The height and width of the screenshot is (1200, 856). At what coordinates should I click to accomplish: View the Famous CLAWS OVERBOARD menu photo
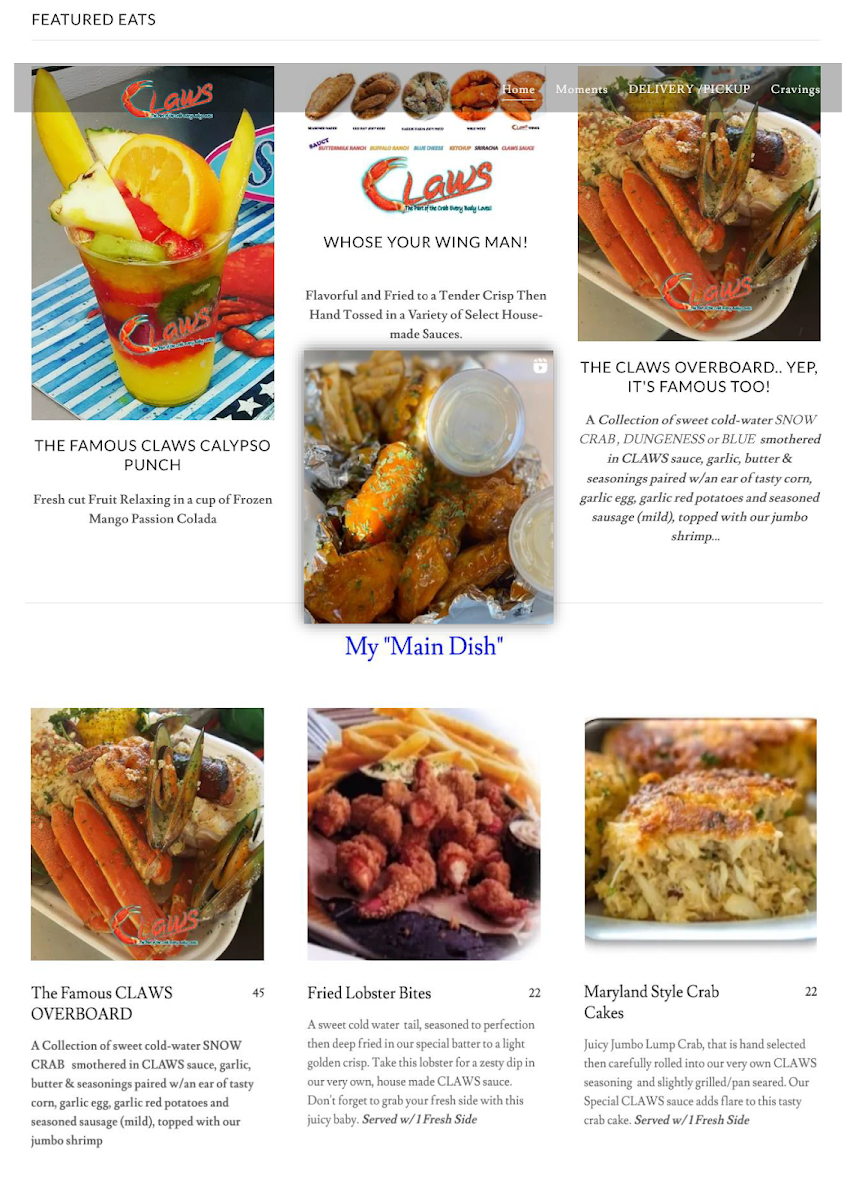coord(147,834)
